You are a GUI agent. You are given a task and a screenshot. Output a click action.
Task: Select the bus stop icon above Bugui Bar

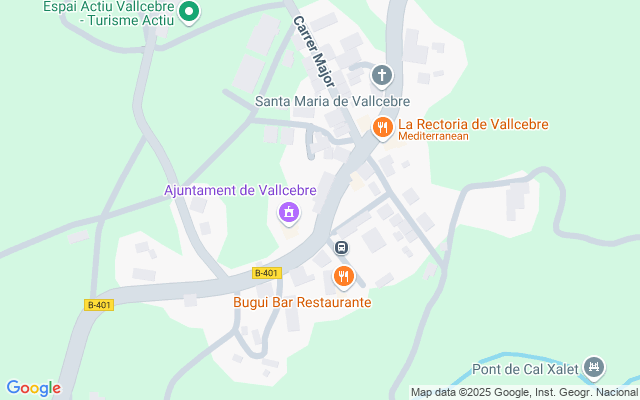341,248
